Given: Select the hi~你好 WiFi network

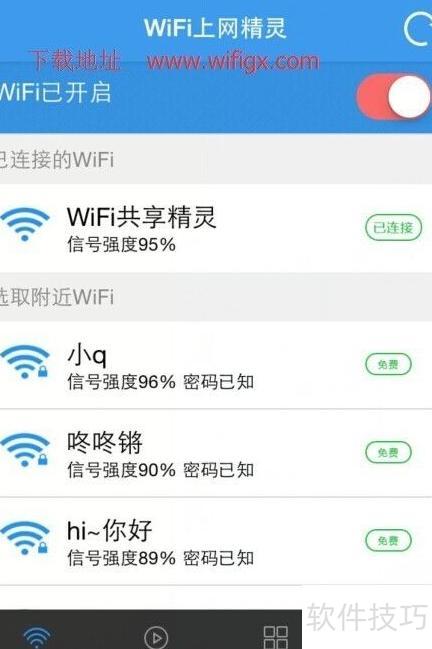Looking at the screenshot, I should click(x=216, y=541).
